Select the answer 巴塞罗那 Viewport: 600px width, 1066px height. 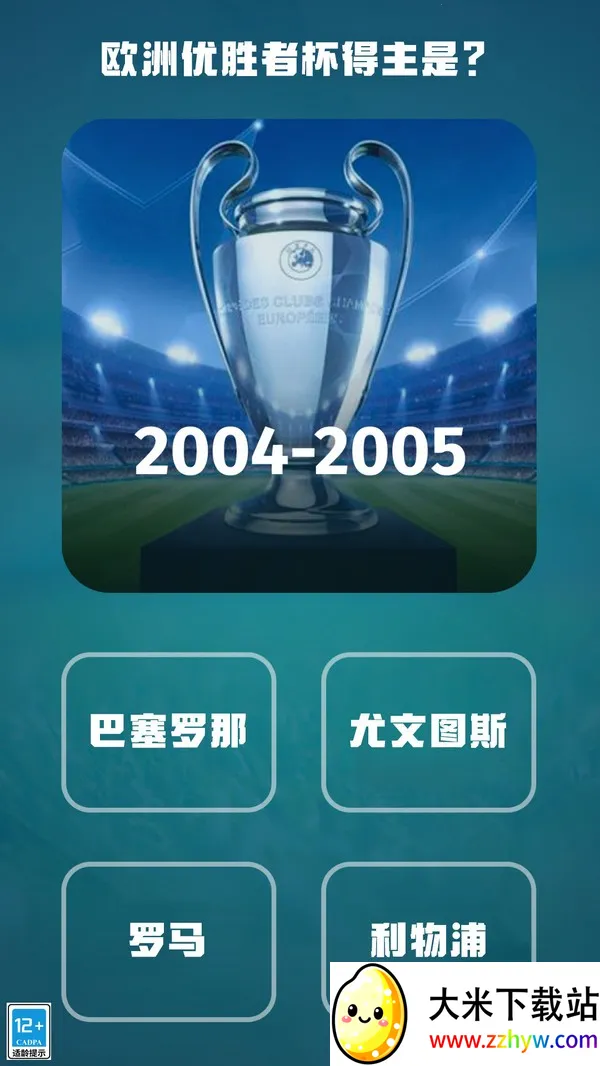point(168,732)
